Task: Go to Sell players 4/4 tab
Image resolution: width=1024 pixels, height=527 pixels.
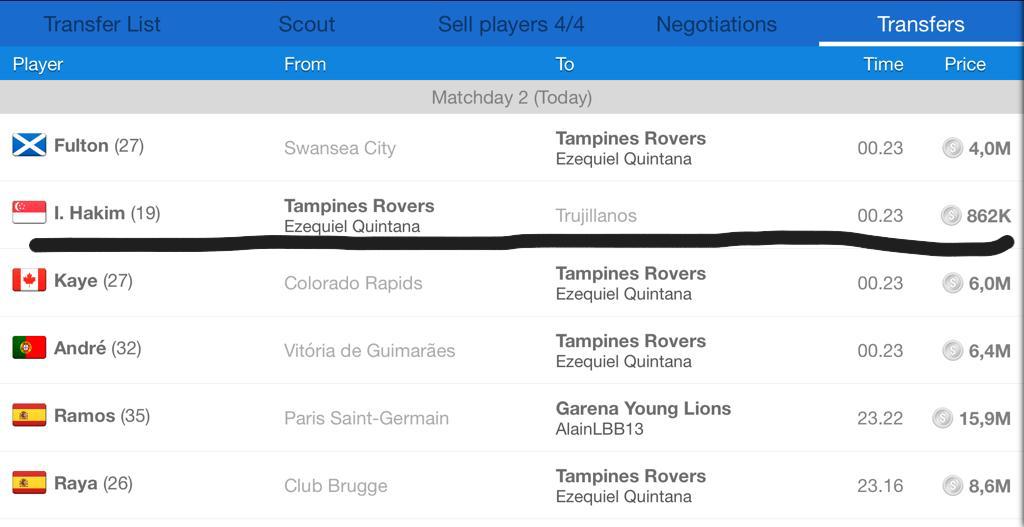Action: tap(511, 24)
